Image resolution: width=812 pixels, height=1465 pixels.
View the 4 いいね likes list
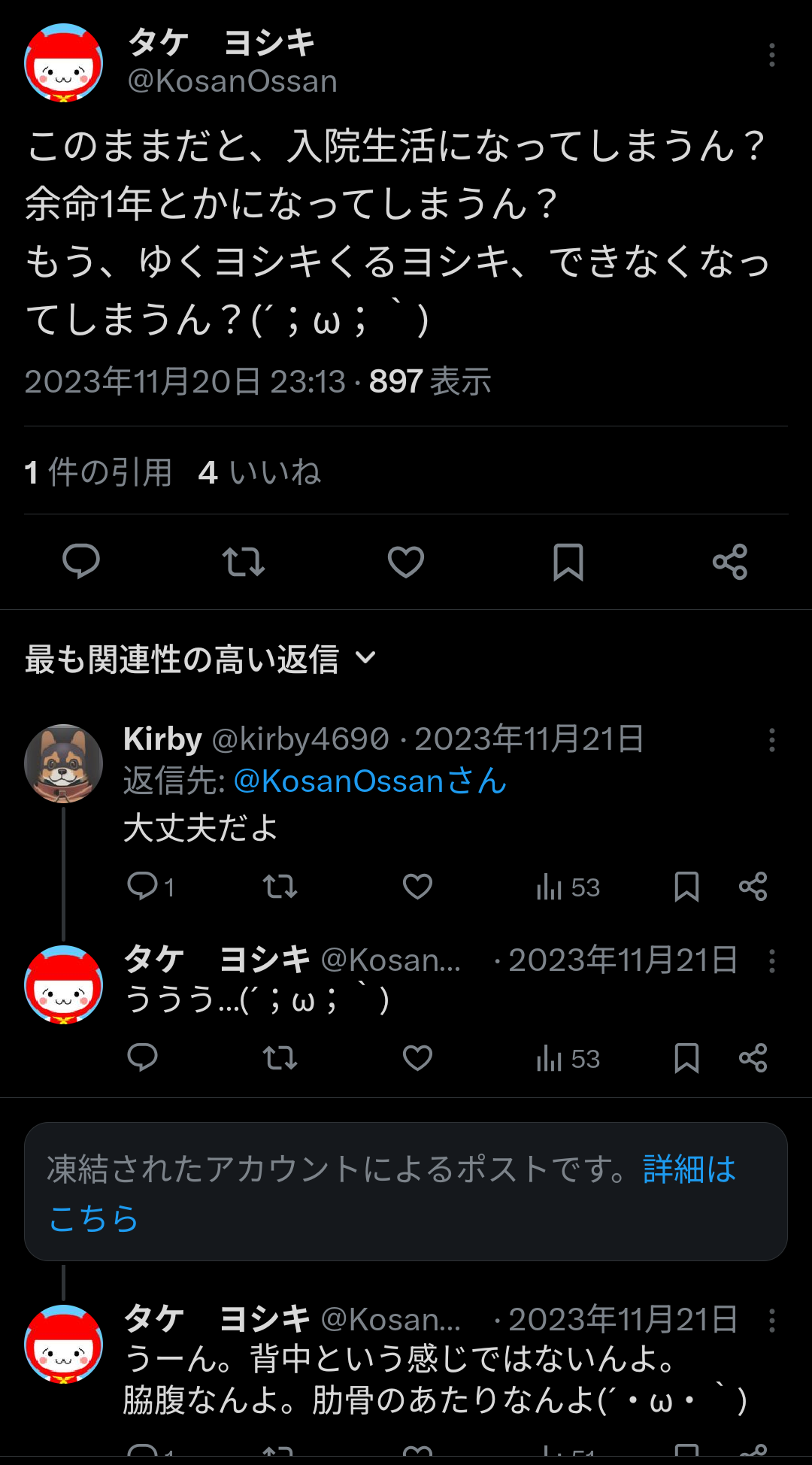pos(259,472)
